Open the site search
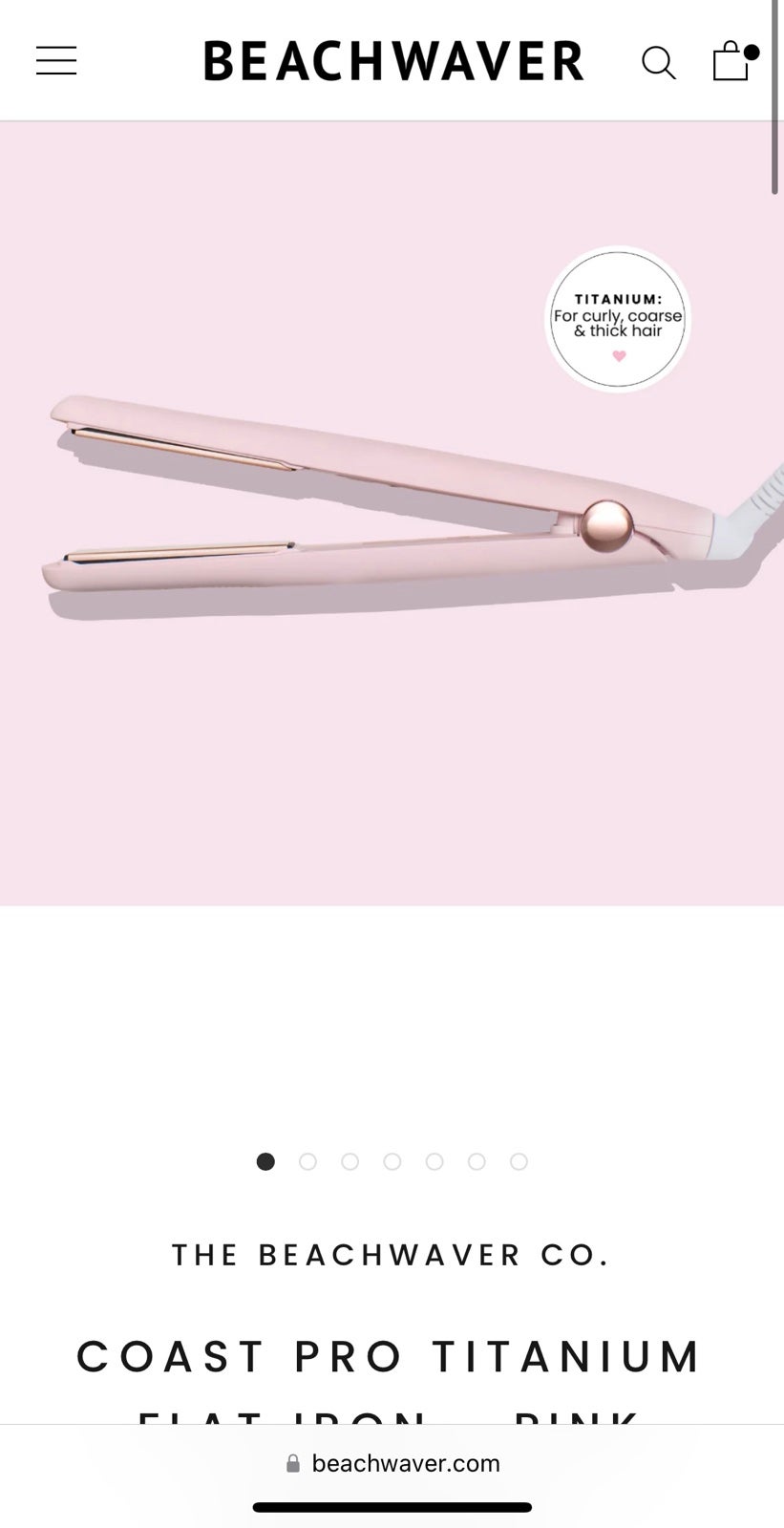This screenshot has height=1528, width=784. [x=658, y=63]
